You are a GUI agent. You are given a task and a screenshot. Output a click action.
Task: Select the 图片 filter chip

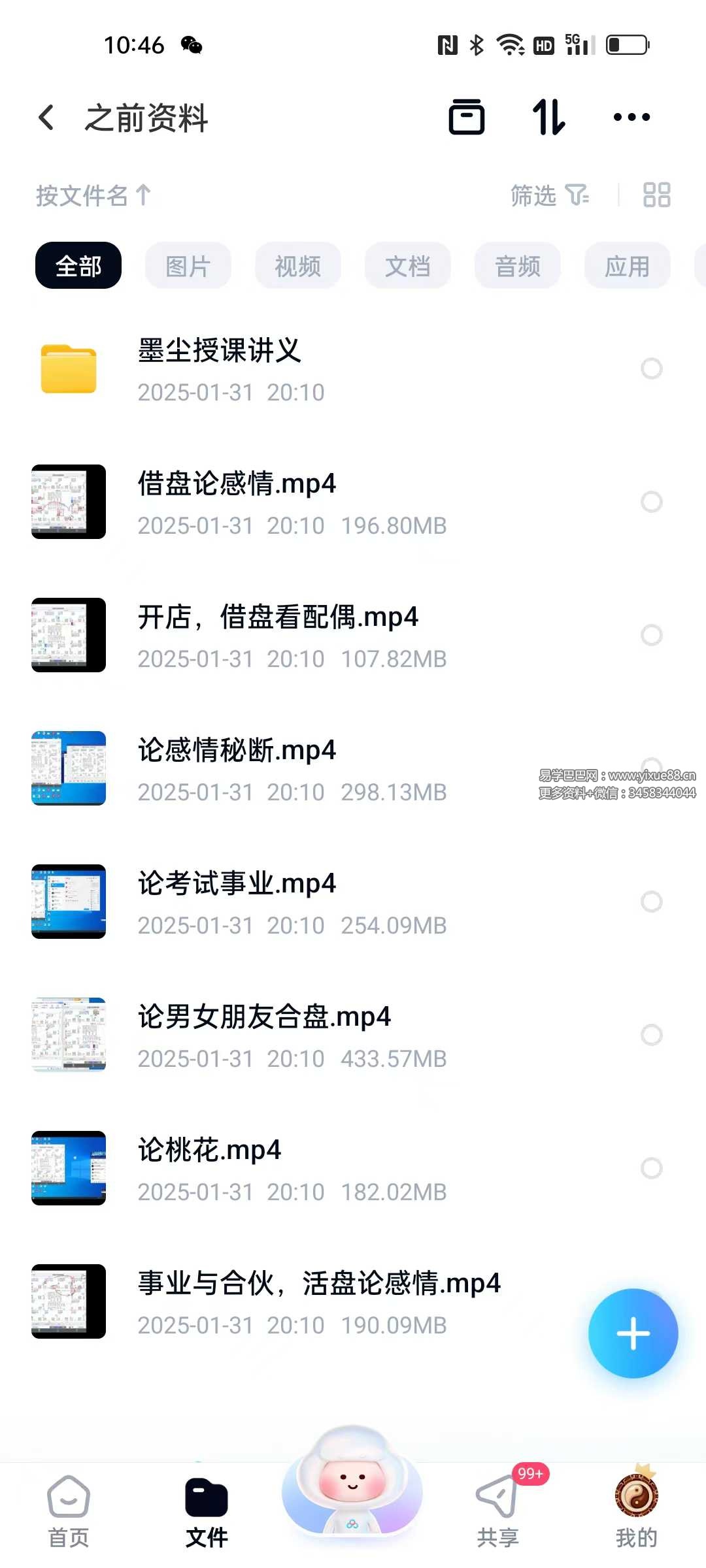click(x=188, y=266)
